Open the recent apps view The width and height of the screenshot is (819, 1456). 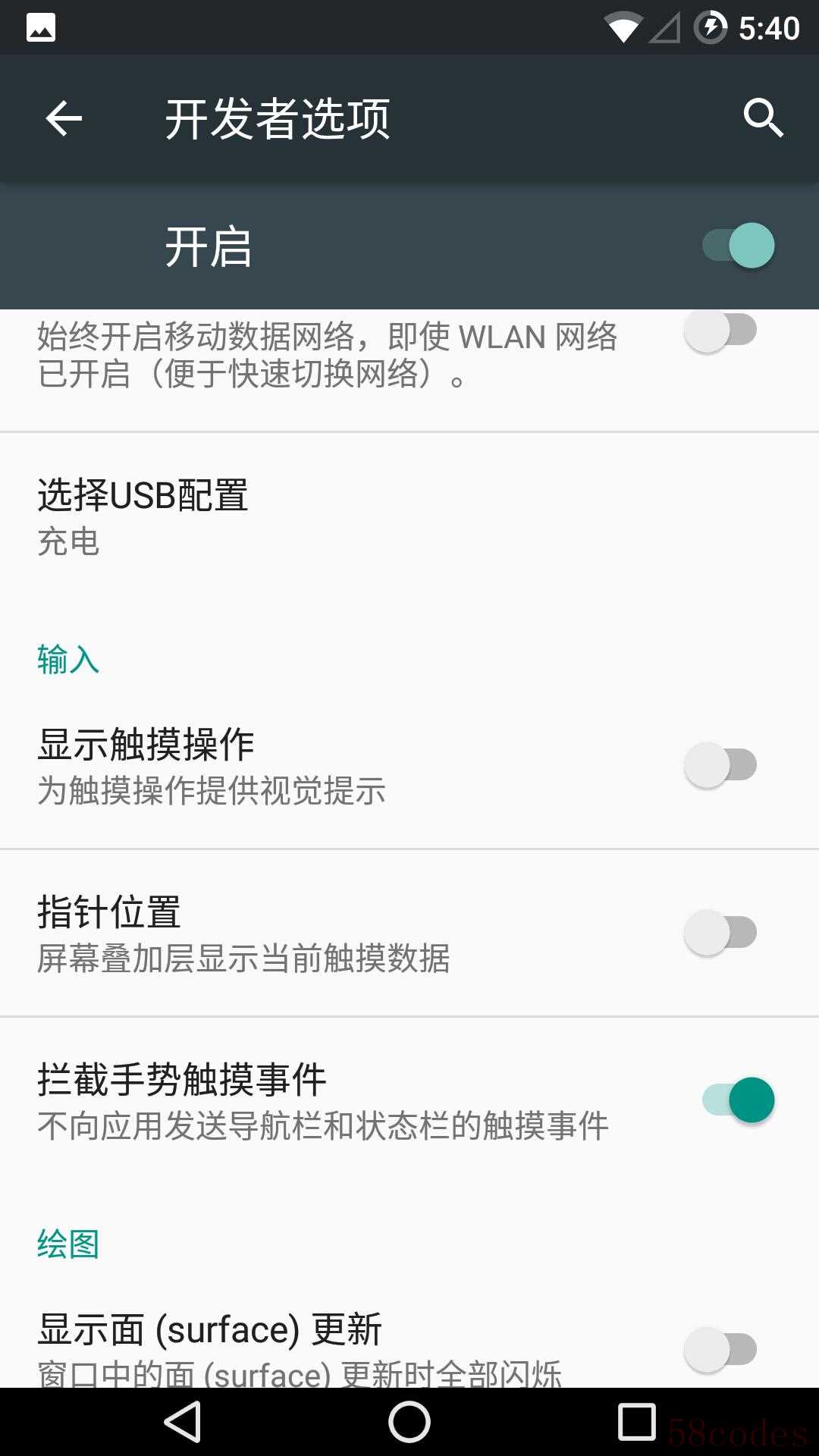click(x=637, y=1421)
